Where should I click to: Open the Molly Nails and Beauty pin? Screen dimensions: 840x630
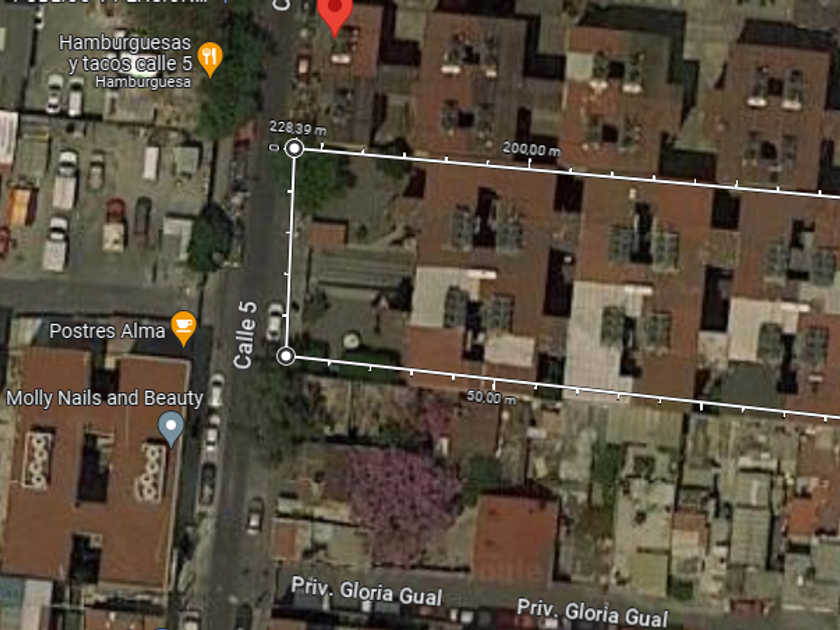pyautogui.click(x=172, y=427)
